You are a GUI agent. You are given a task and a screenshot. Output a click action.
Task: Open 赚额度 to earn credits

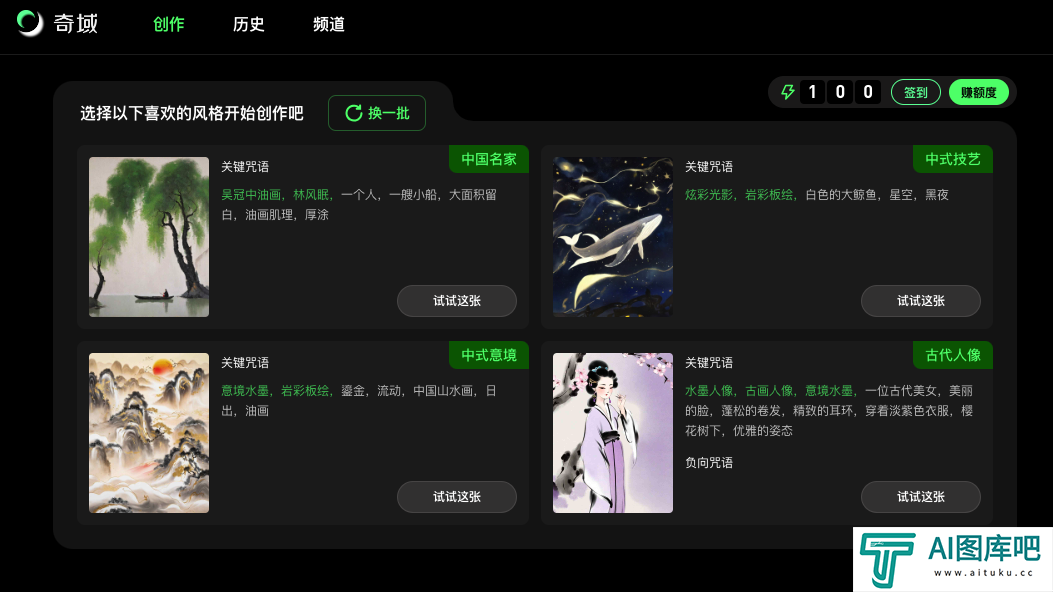(x=978, y=93)
